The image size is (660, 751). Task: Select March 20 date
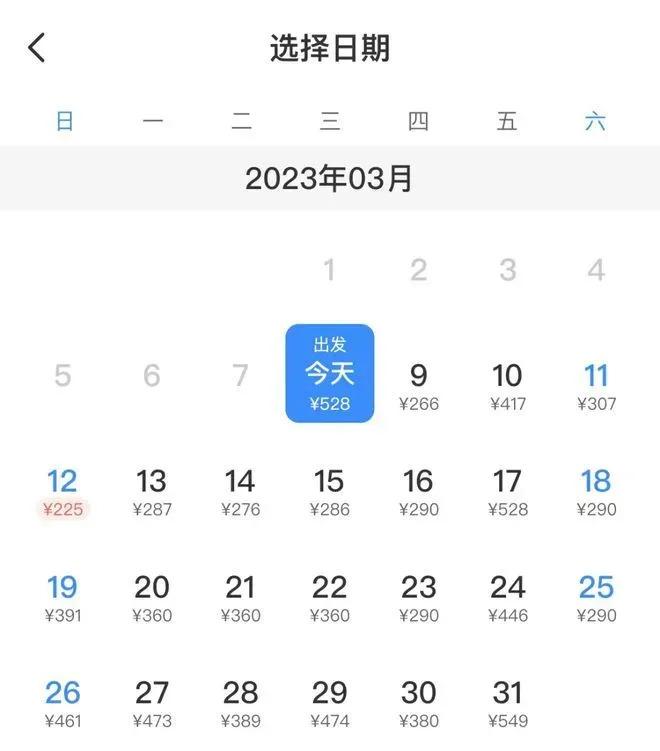tap(151, 597)
